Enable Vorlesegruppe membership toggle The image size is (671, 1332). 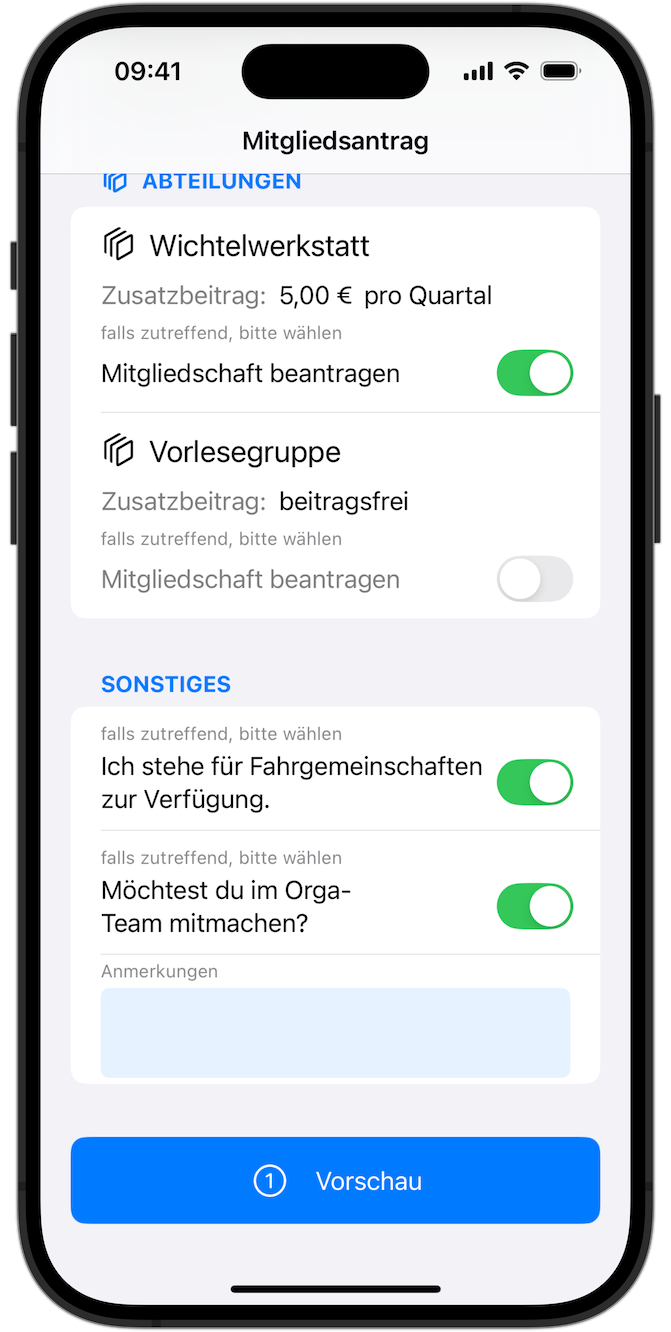click(x=534, y=579)
